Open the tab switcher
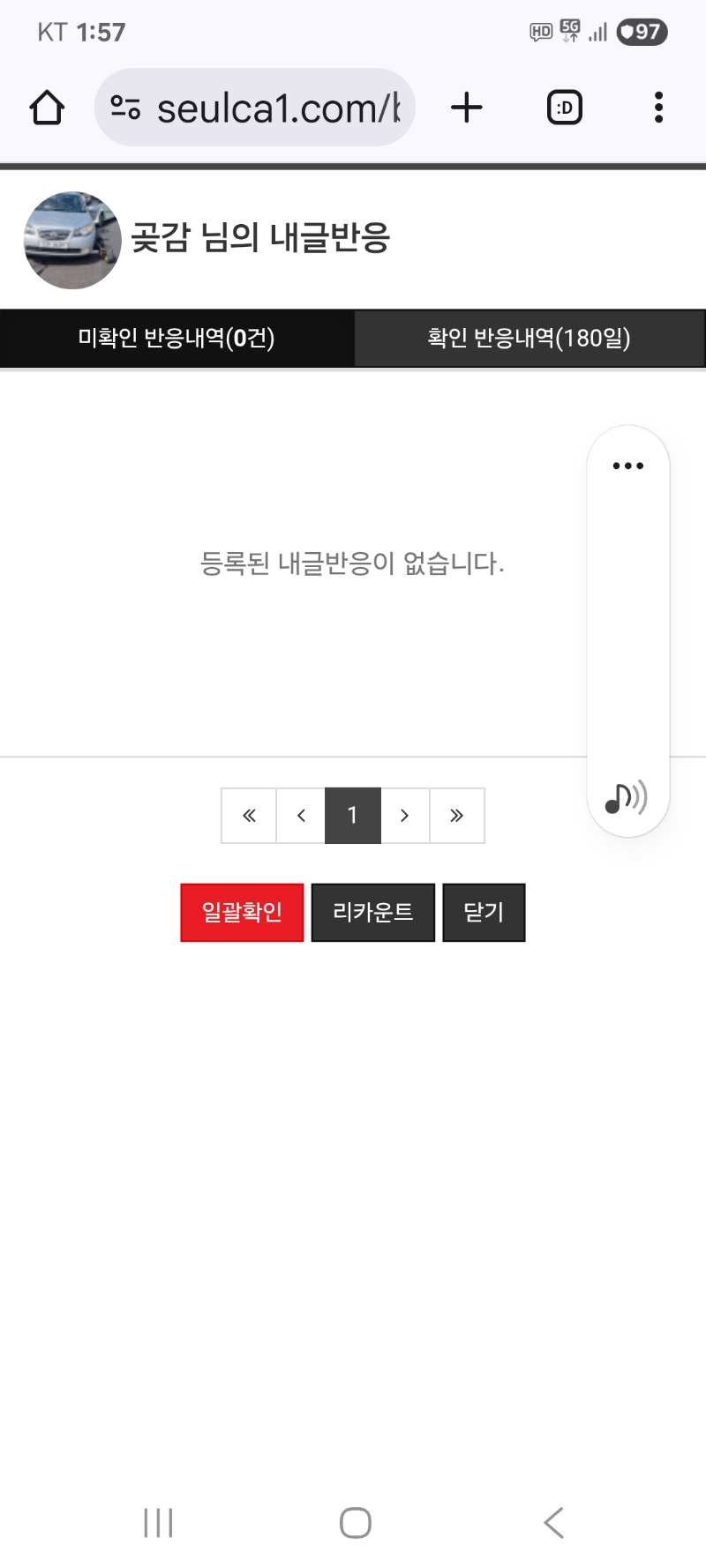 pos(565,108)
